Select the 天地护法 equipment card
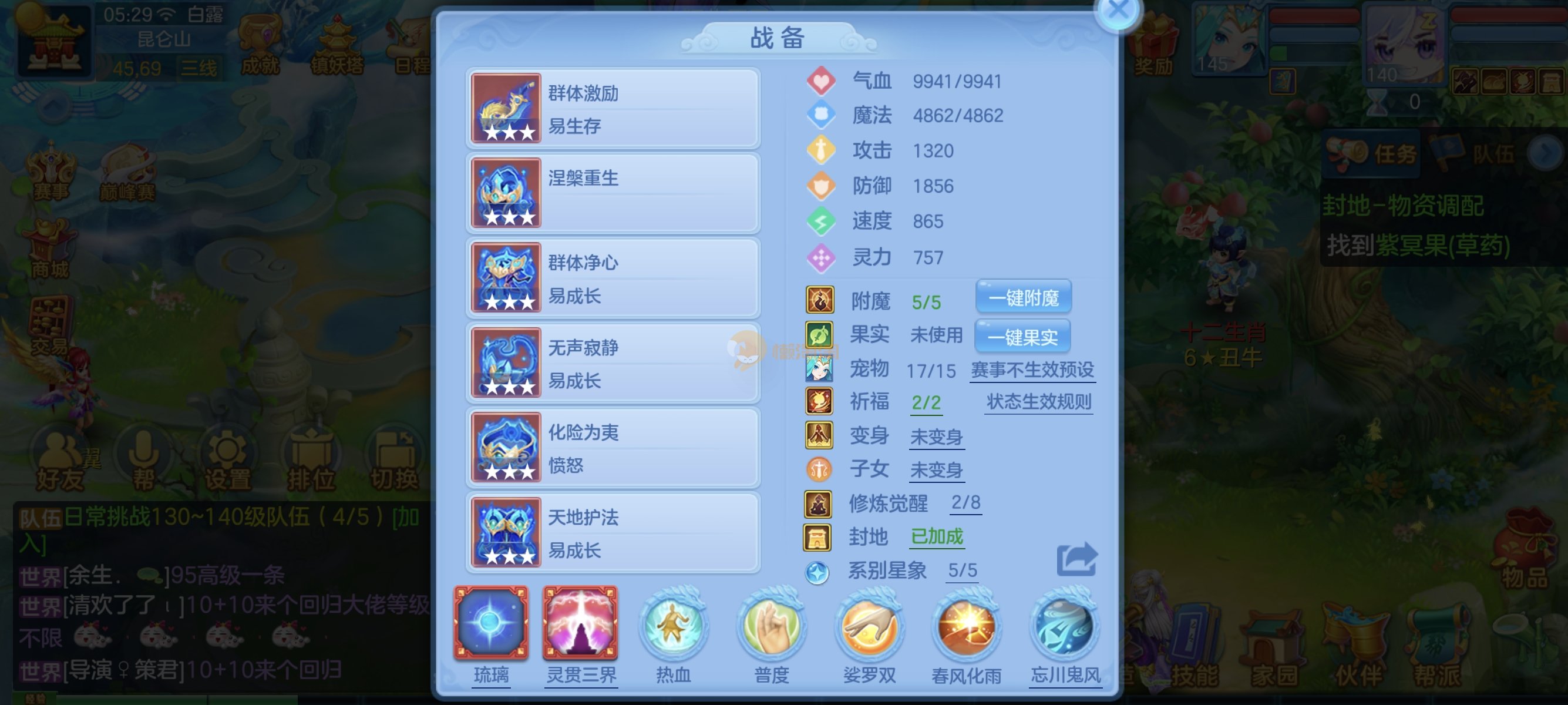Image resolution: width=1568 pixels, height=705 pixels. click(x=613, y=533)
